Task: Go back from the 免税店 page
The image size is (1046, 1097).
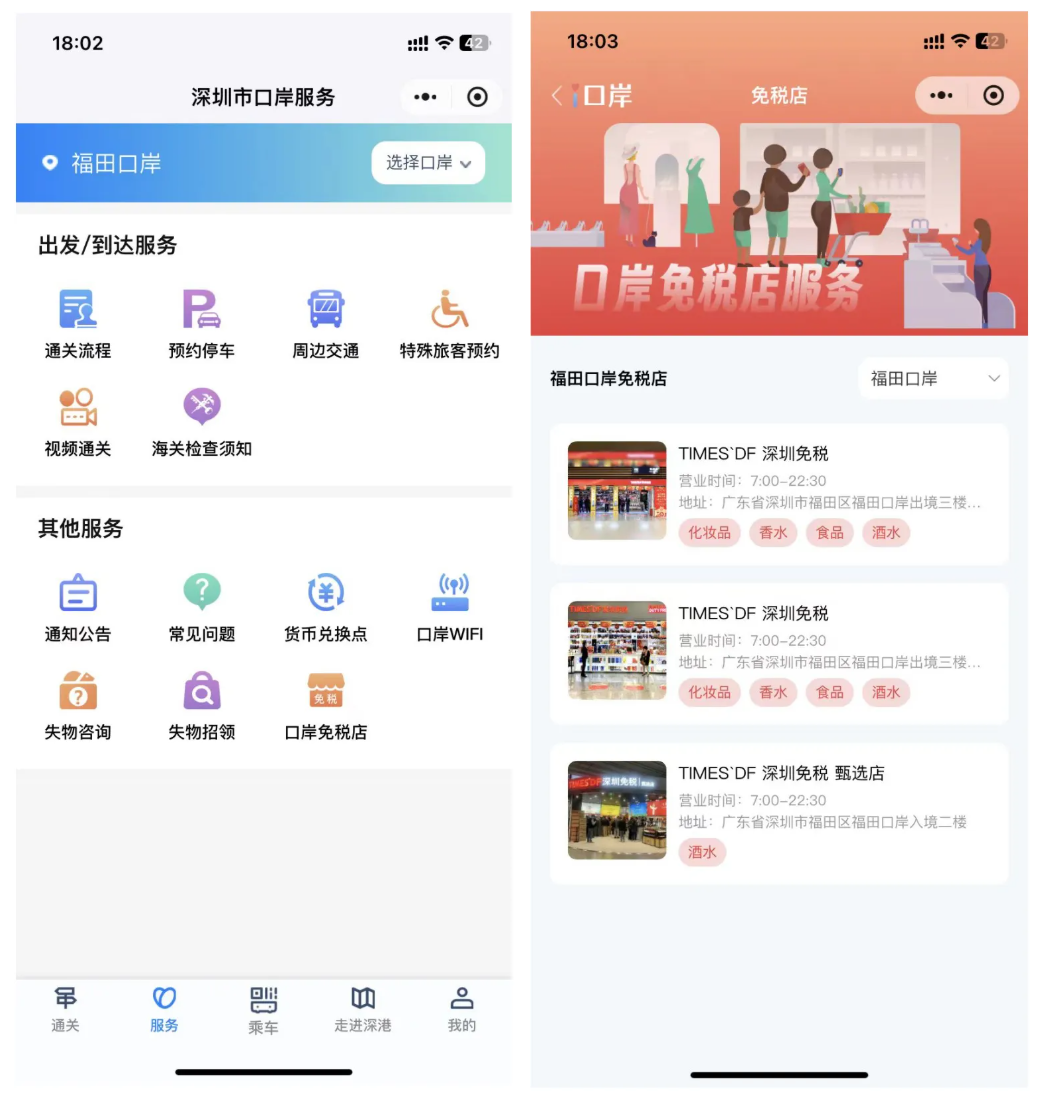Action: click(x=557, y=96)
